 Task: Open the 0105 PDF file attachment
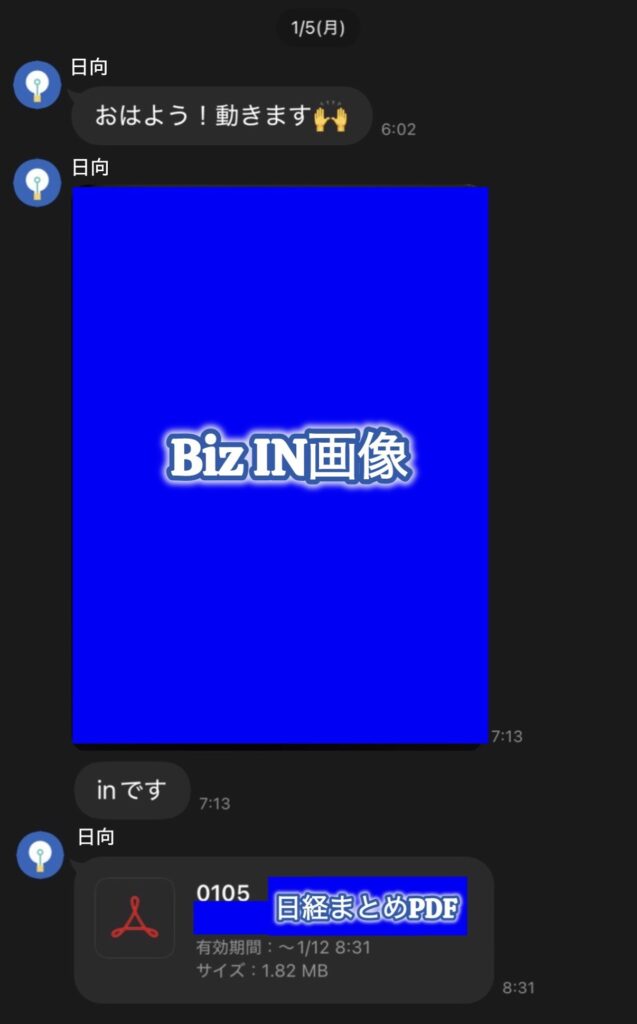tap(283, 930)
